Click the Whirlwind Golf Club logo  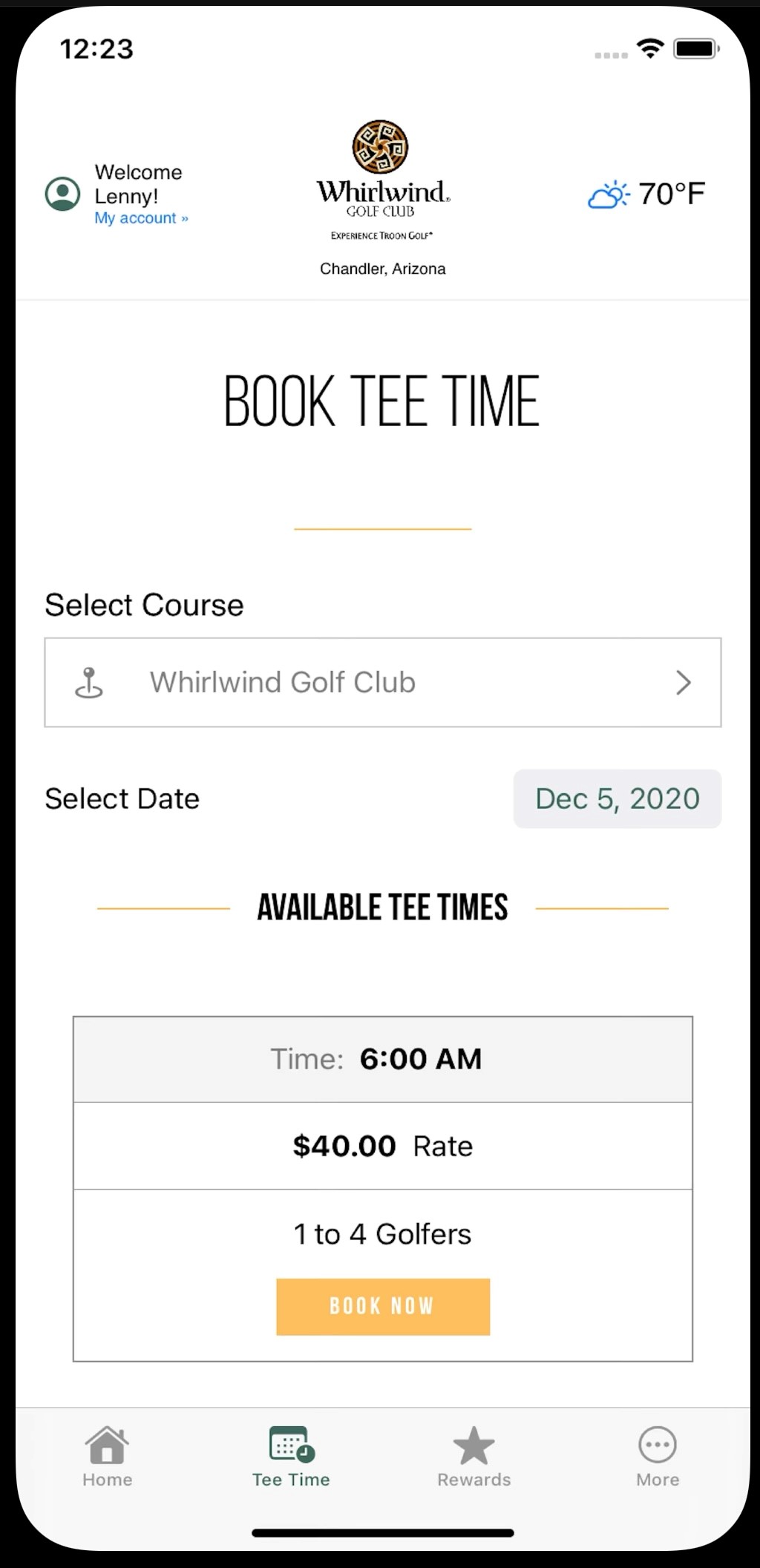(x=381, y=178)
